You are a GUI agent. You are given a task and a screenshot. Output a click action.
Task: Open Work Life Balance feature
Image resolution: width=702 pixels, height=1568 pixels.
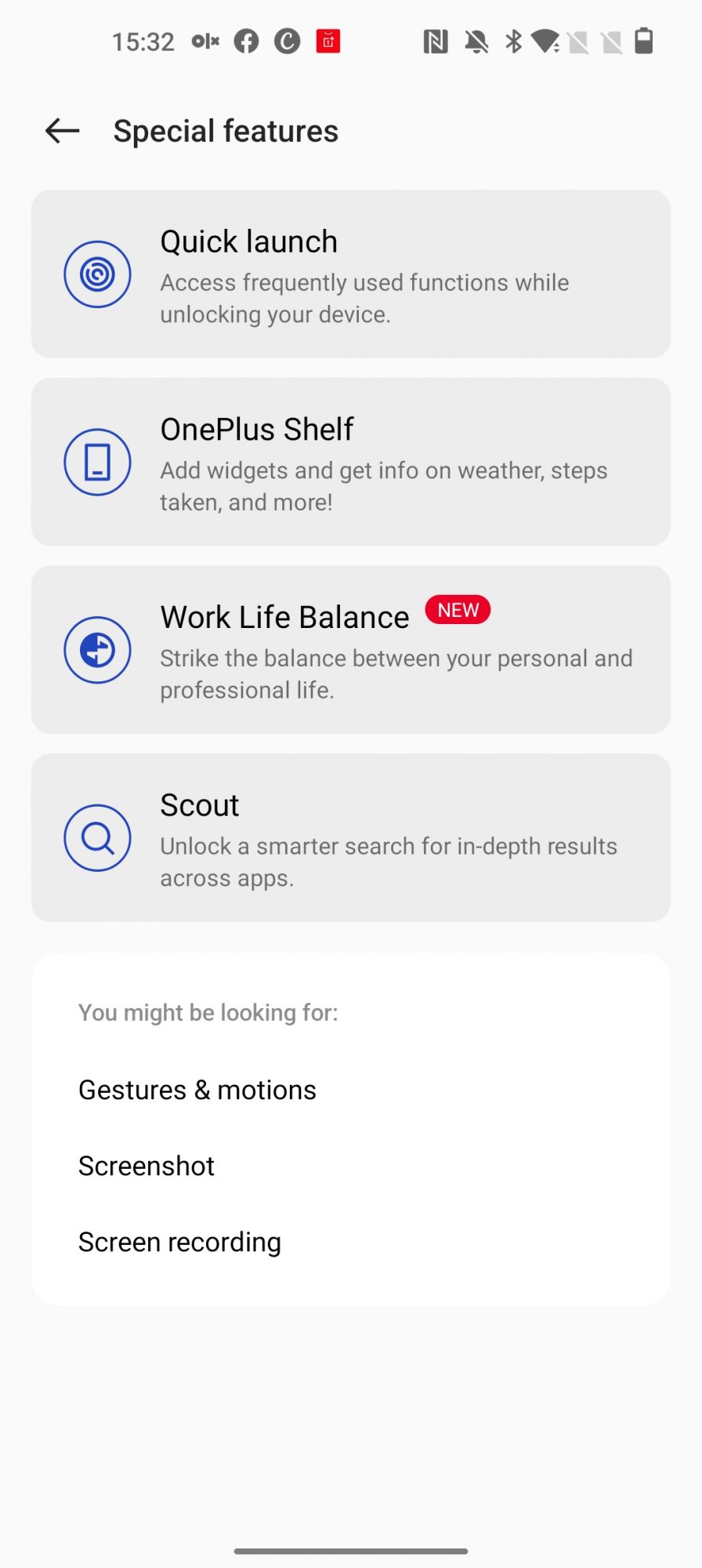(x=351, y=650)
